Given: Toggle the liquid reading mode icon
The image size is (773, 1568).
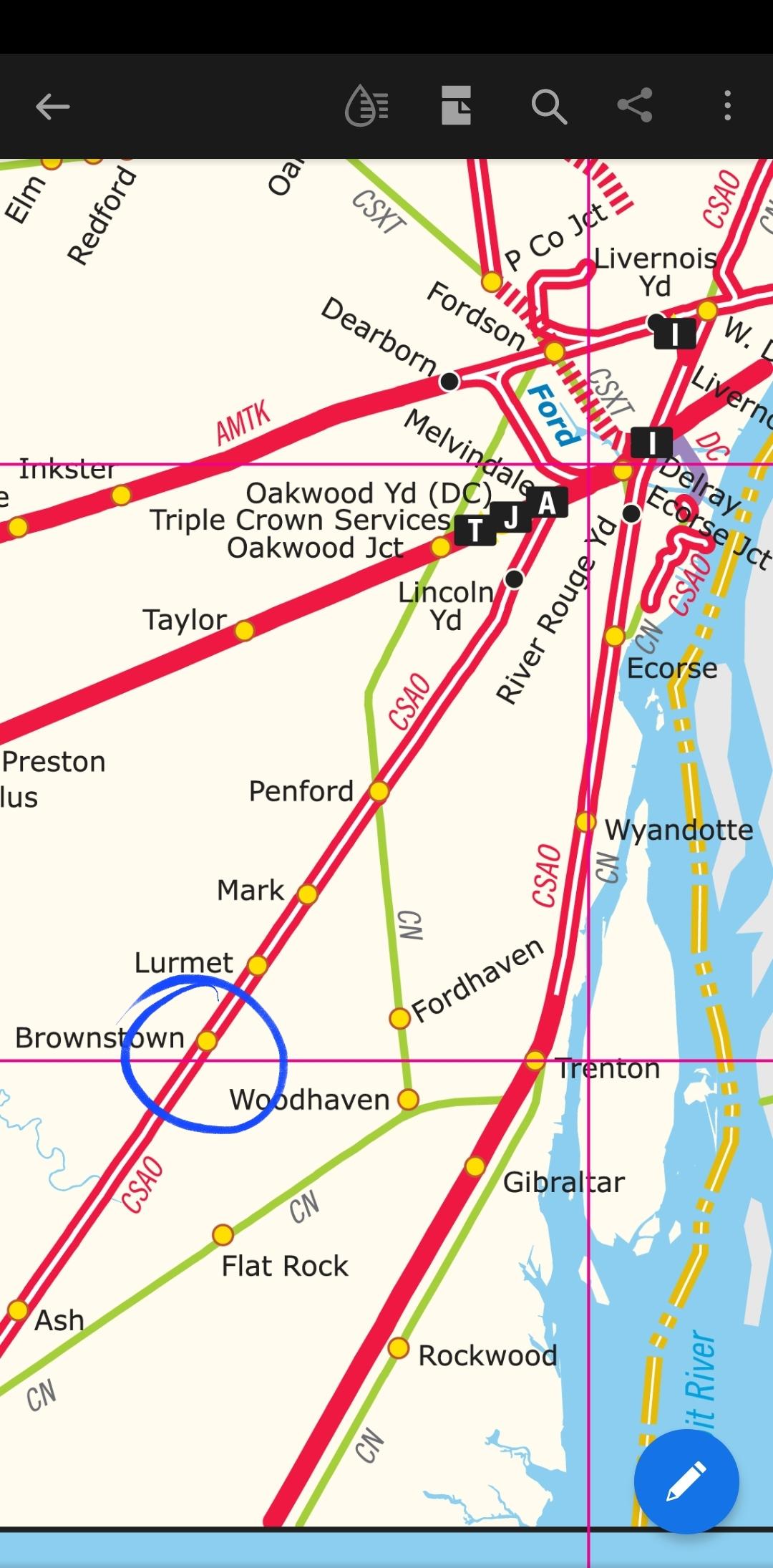Looking at the screenshot, I should click(366, 106).
